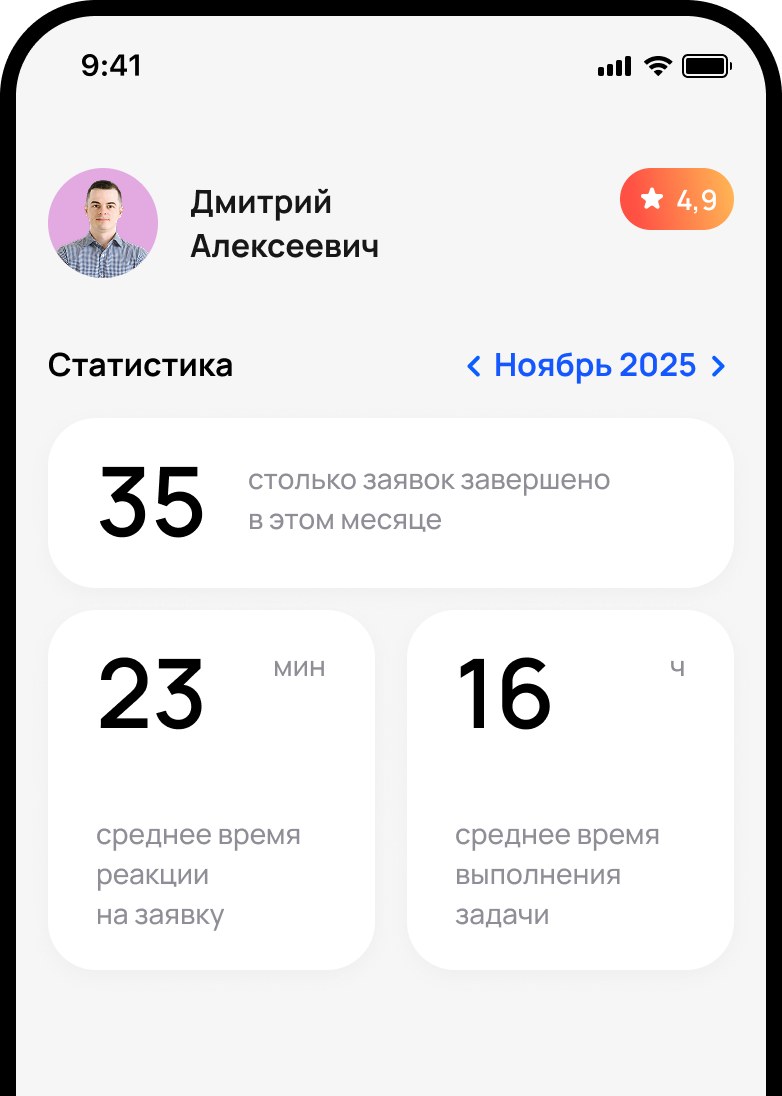Open the 4,9 star rating badge
The width and height of the screenshot is (782, 1096).
pos(677,200)
